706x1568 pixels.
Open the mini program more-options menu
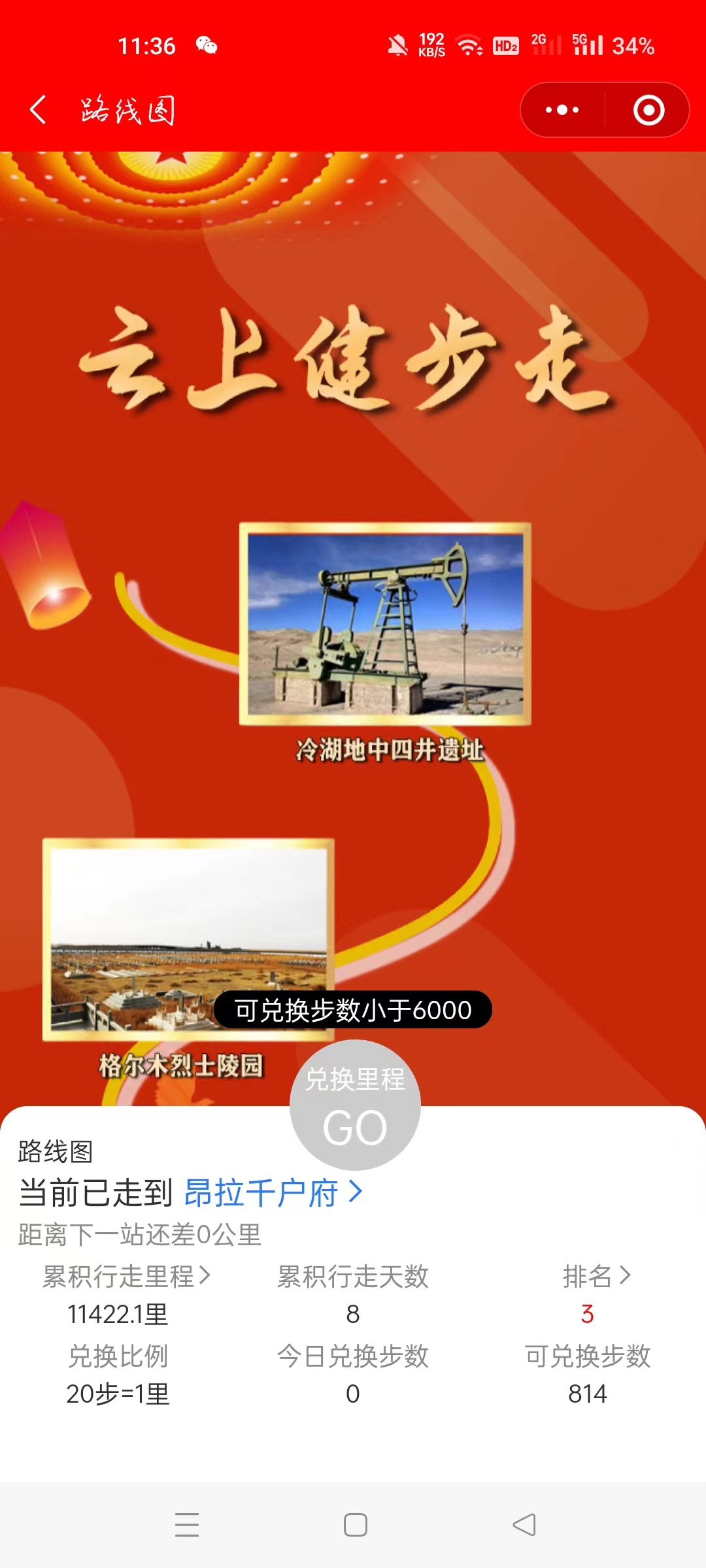(x=562, y=110)
